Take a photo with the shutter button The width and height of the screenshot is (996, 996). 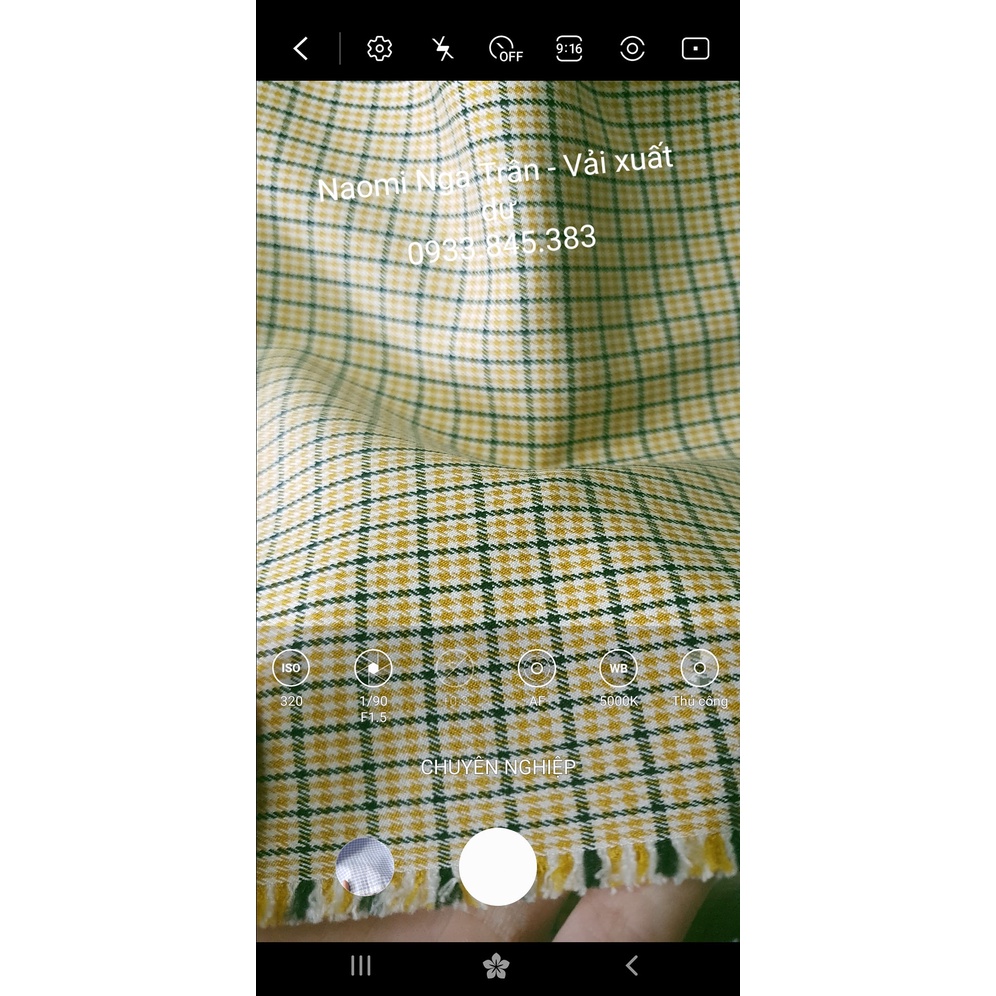click(x=497, y=867)
